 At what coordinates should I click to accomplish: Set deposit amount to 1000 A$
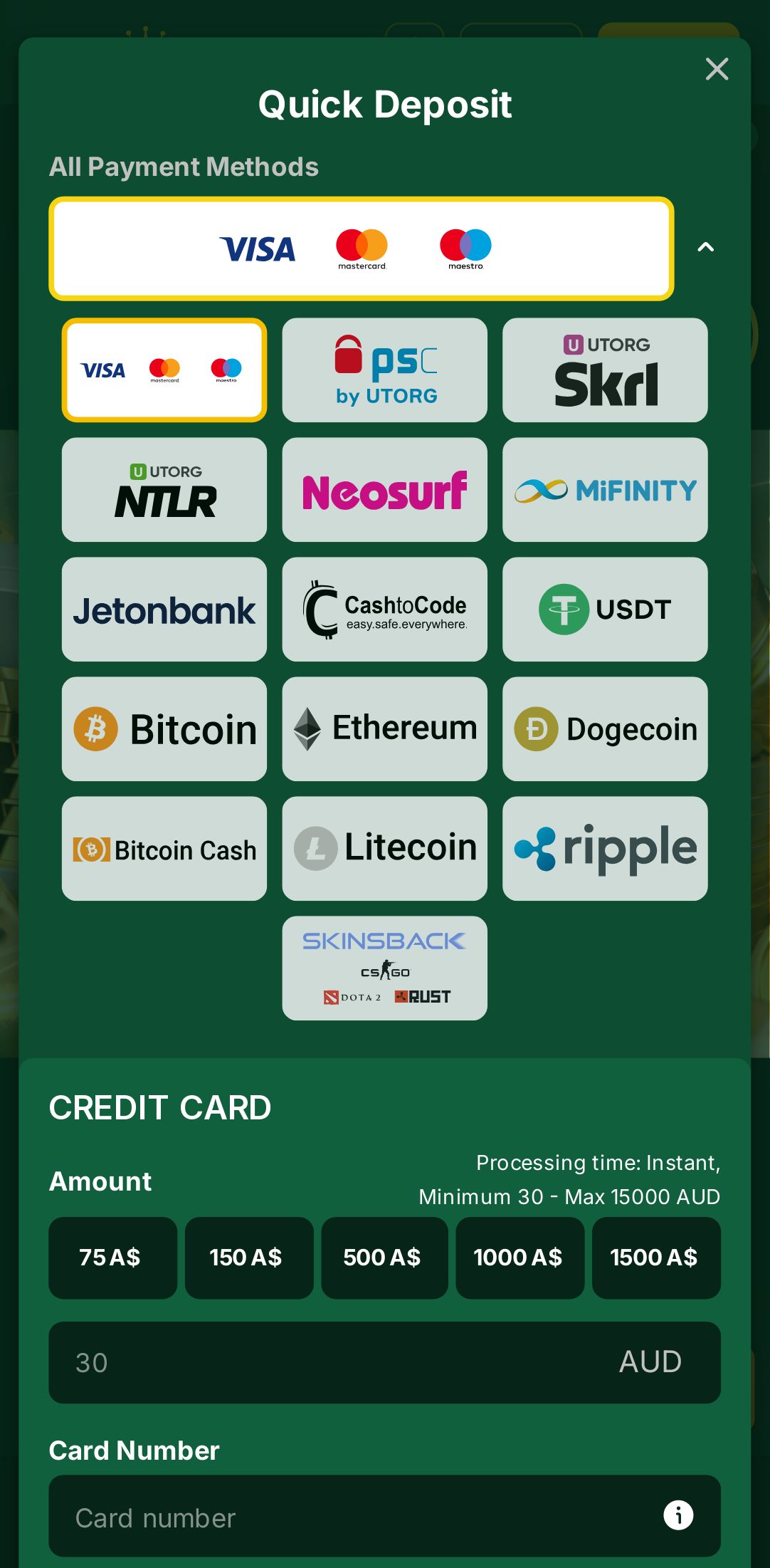[520, 1258]
